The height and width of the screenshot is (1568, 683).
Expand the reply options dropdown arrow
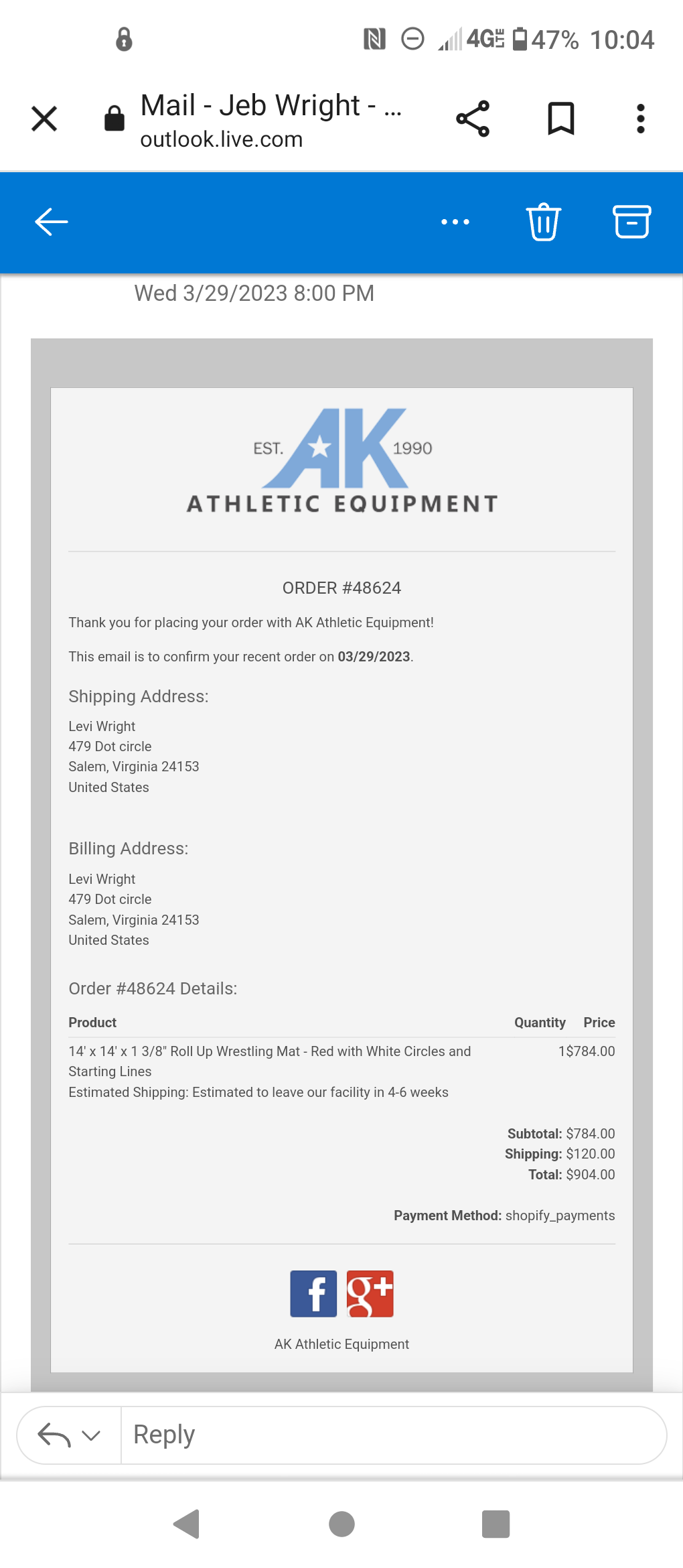click(91, 1435)
